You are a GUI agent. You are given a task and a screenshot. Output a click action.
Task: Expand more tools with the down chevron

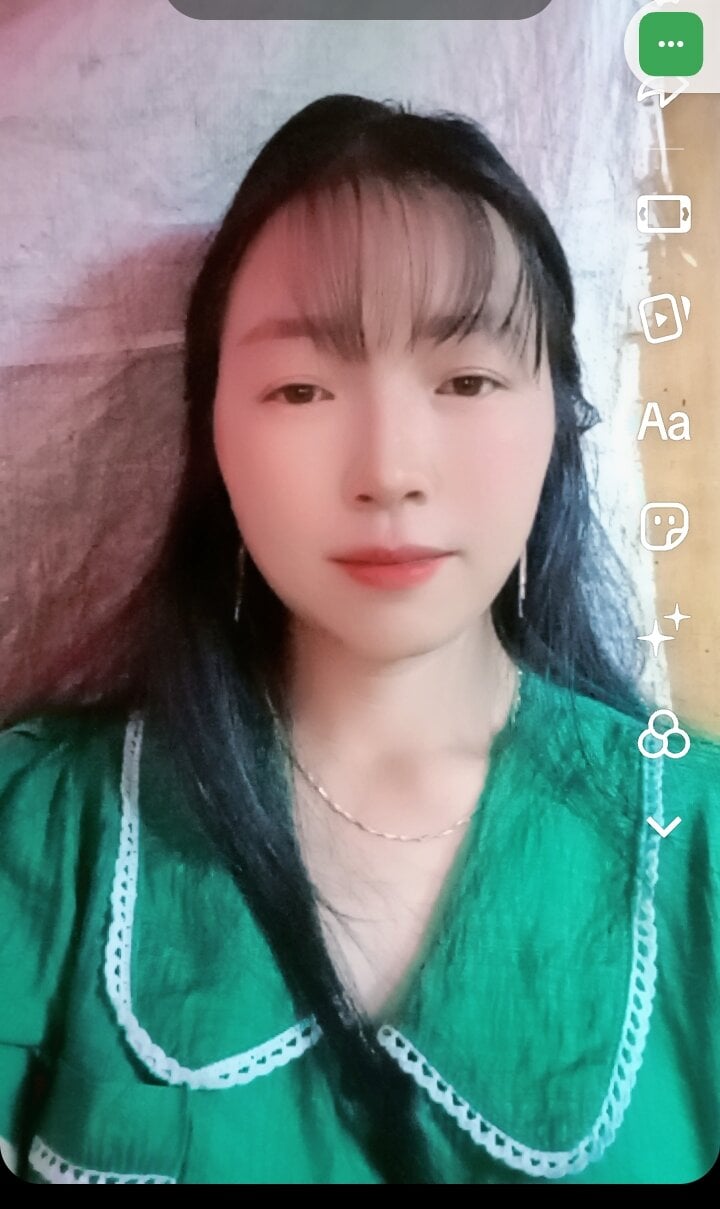point(664,826)
